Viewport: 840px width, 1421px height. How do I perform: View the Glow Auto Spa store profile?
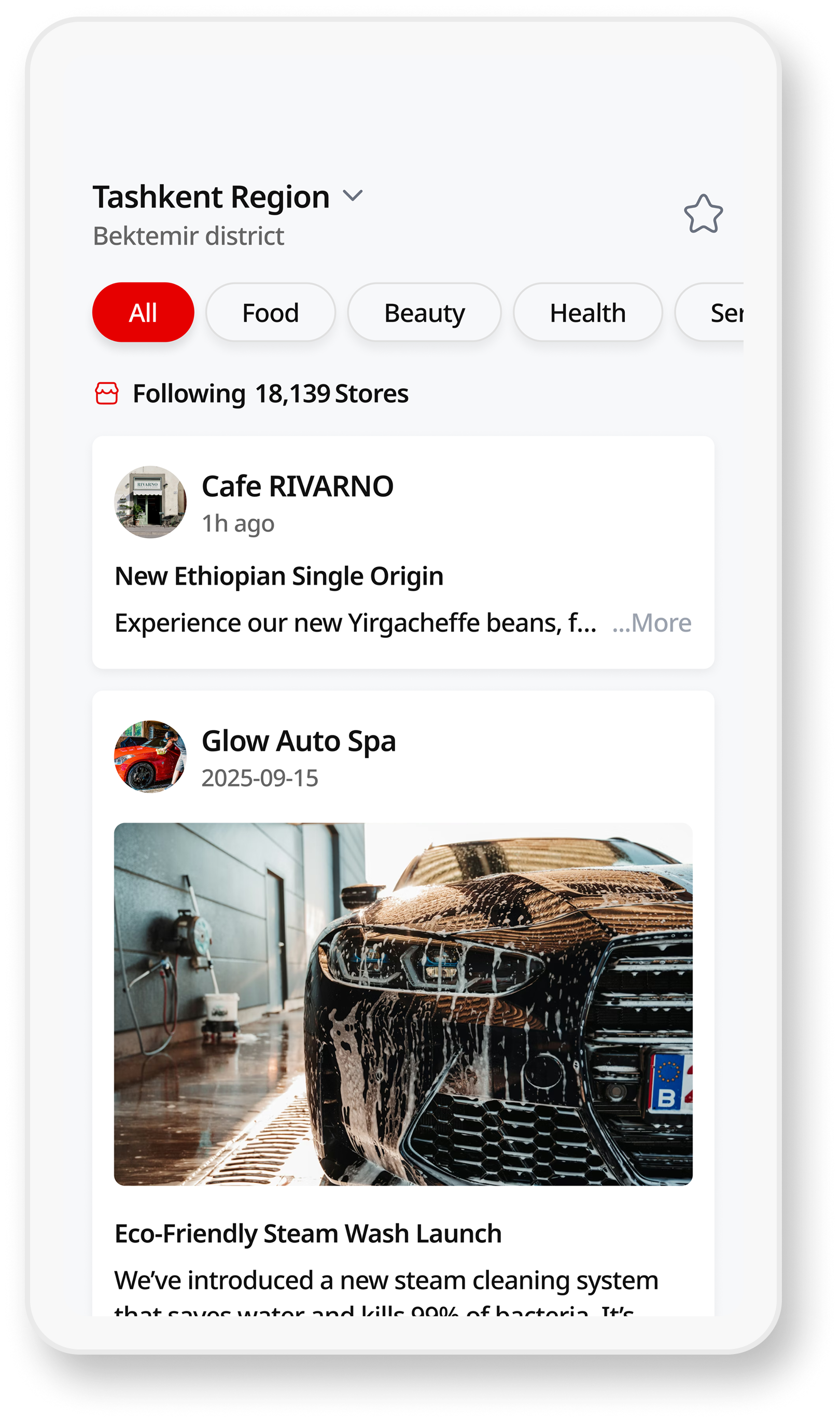click(298, 741)
